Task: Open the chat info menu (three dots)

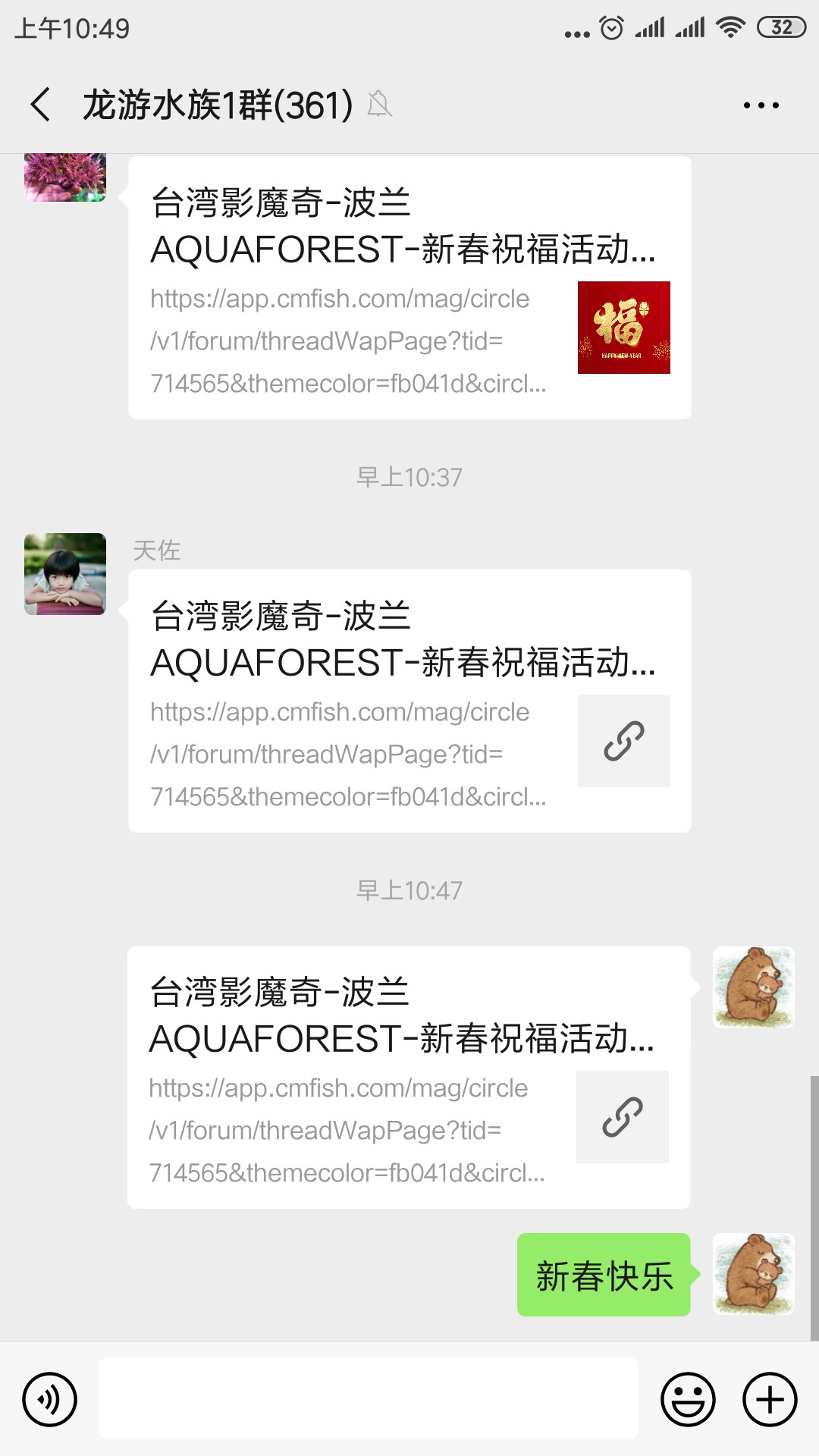Action: coord(761,105)
